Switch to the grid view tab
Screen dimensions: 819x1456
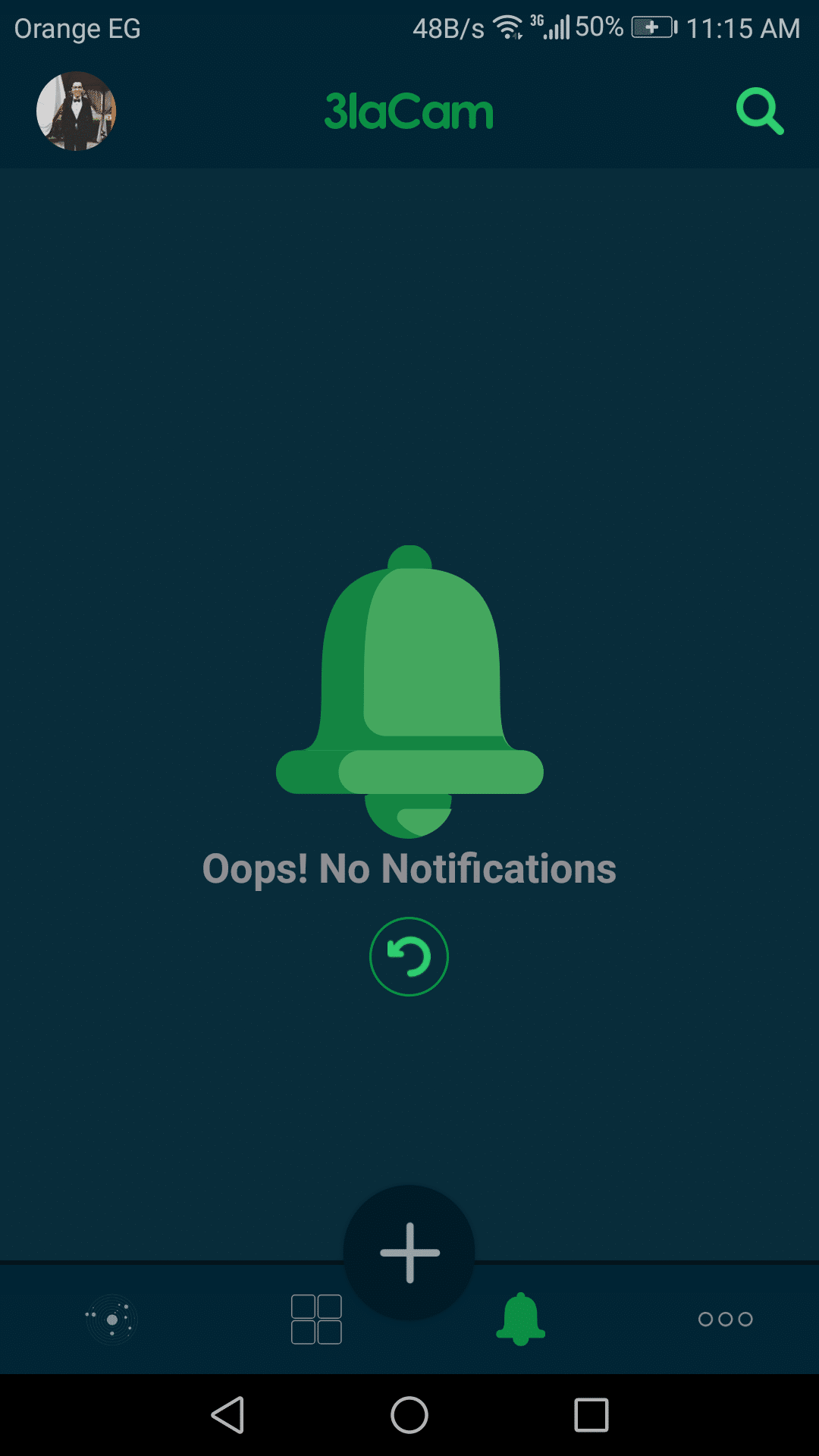[x=316, y=1319]
